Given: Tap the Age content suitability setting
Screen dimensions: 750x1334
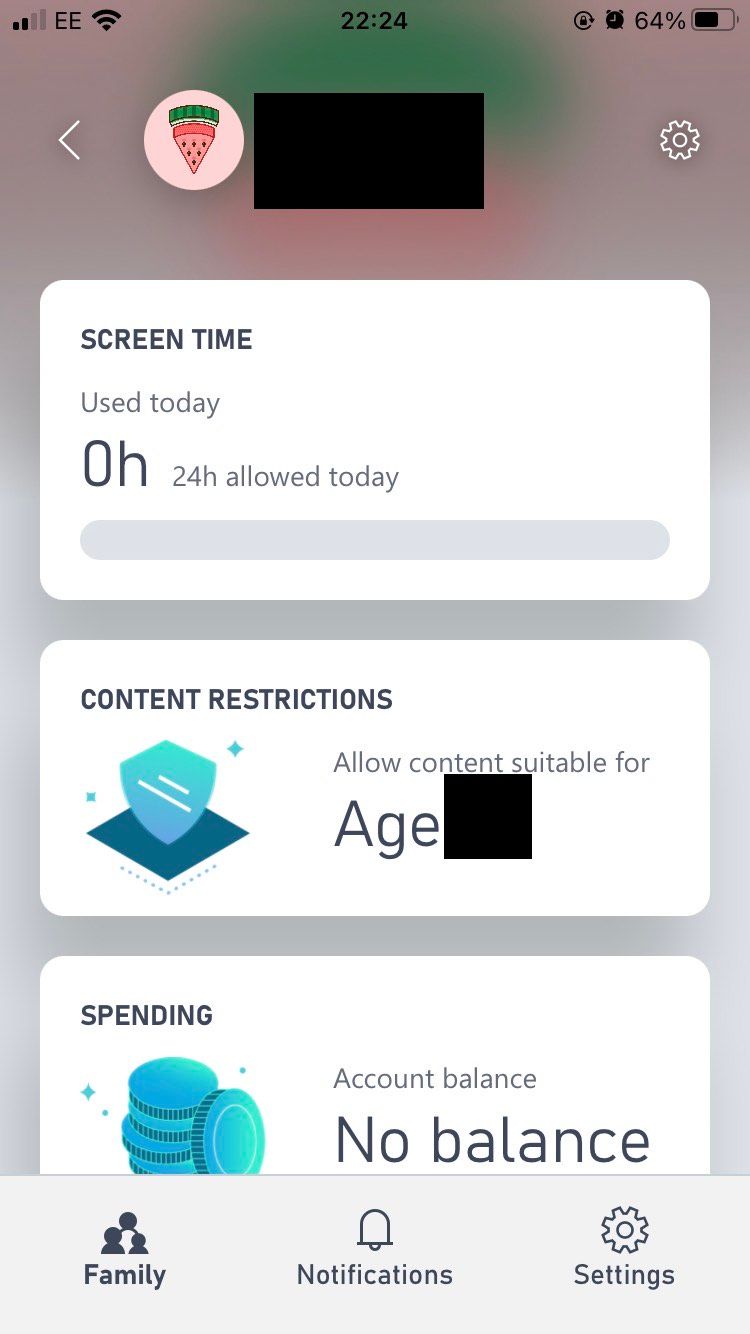Looking at the screenshot, I should tap(432, 816).
